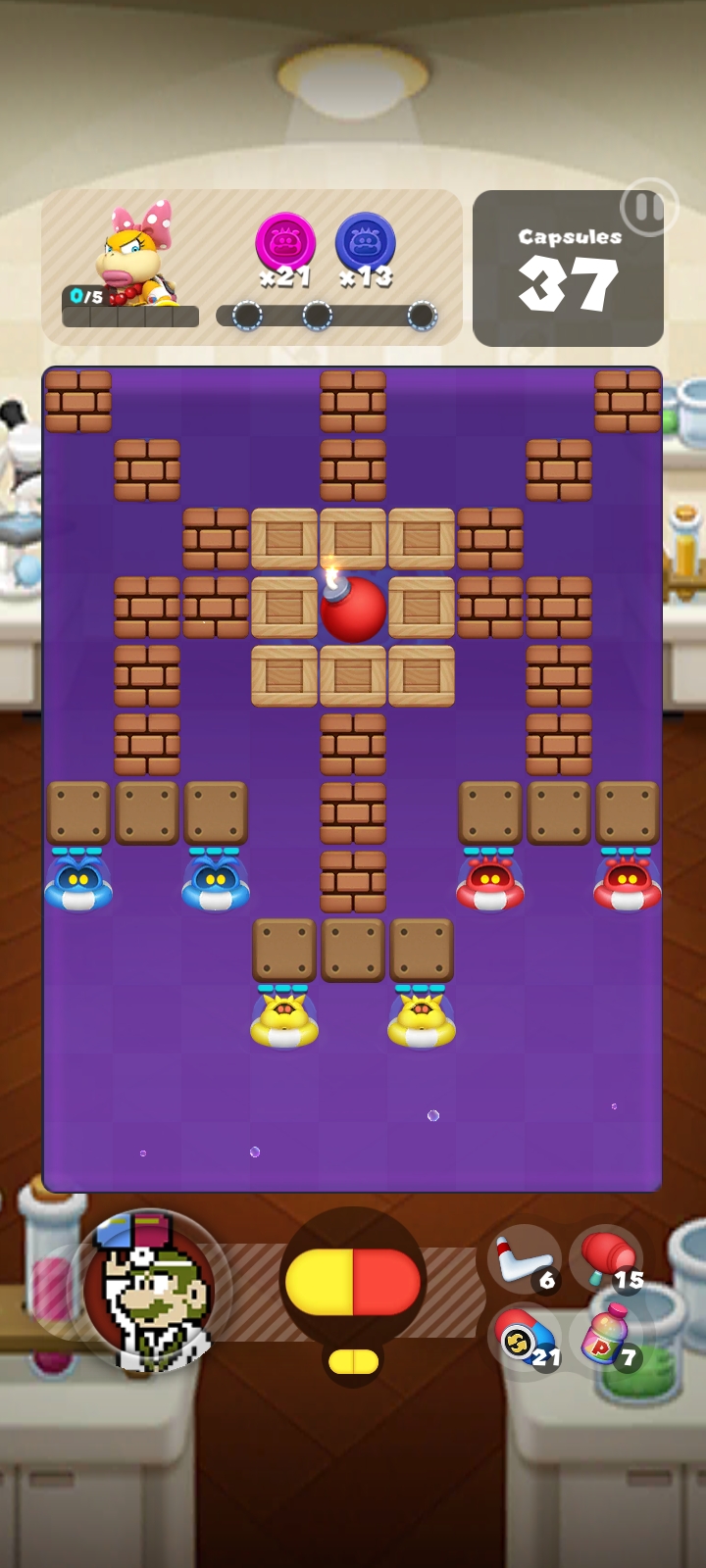706x1568 pixels.
Task: Use the item with 6 remaining
Action: [526, 1259]
